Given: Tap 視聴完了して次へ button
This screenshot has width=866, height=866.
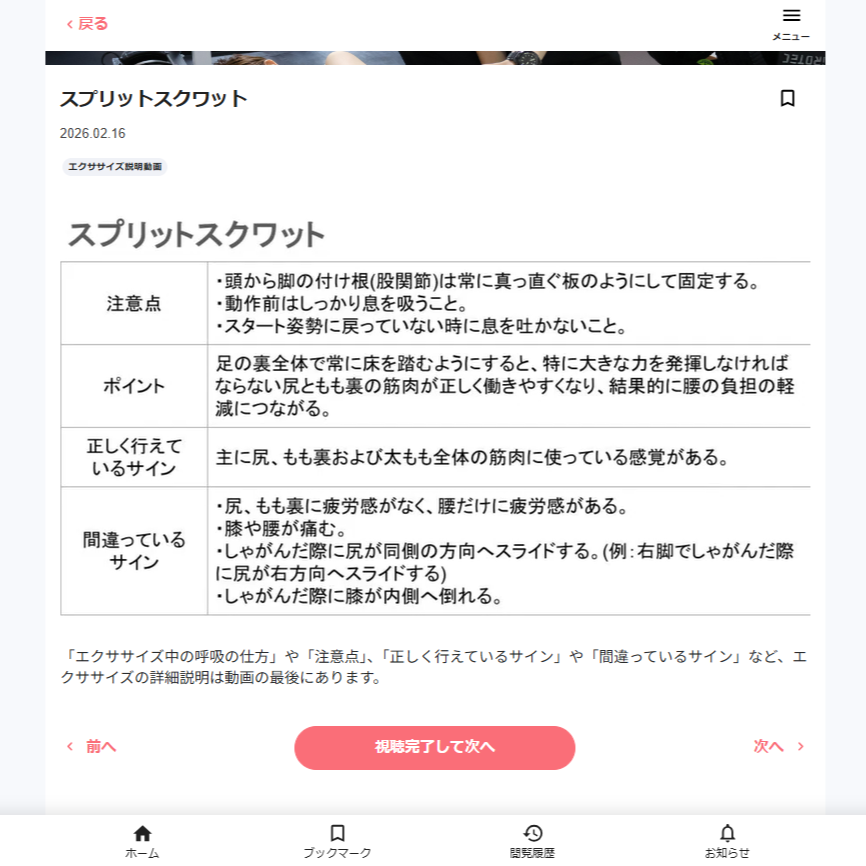Looking at the screenshot, I should click(434, 747).
